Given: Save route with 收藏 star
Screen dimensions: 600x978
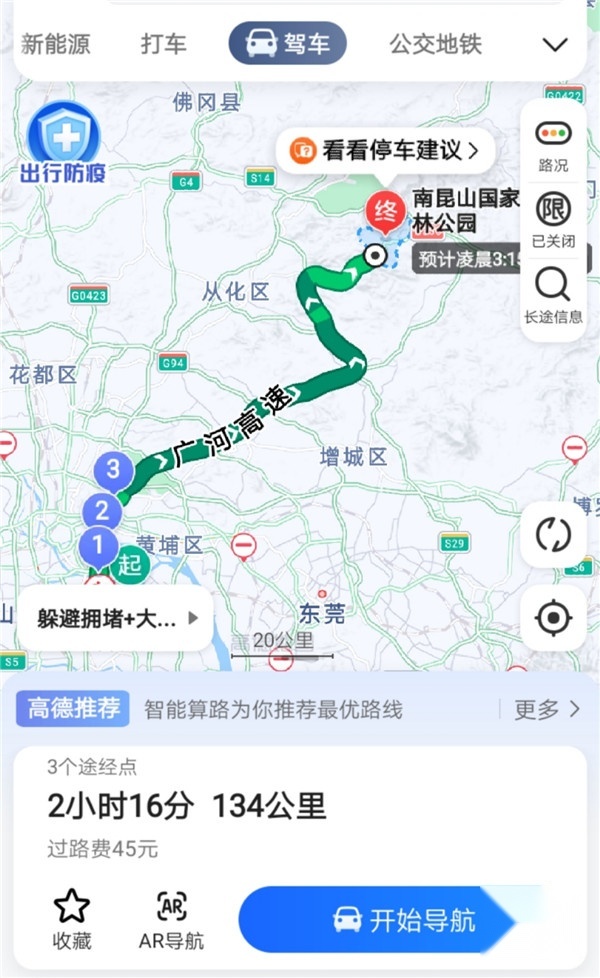Looking at the screenshot, I should pyautogui.click(x=72, y=918).
